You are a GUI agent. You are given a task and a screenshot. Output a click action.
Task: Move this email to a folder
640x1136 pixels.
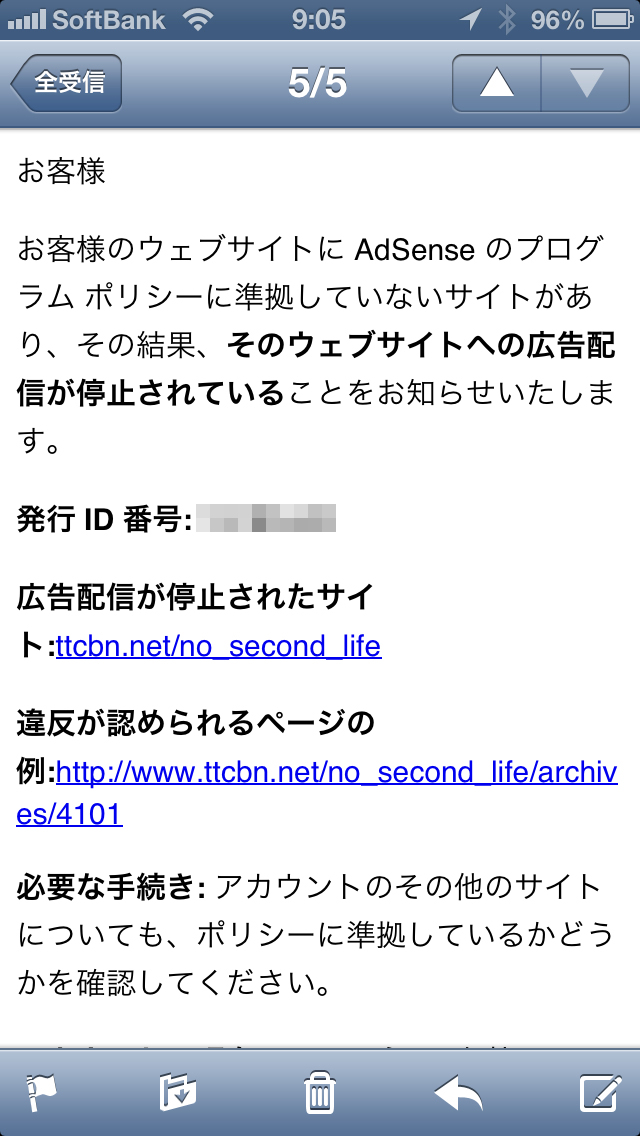coord(178,1092)
